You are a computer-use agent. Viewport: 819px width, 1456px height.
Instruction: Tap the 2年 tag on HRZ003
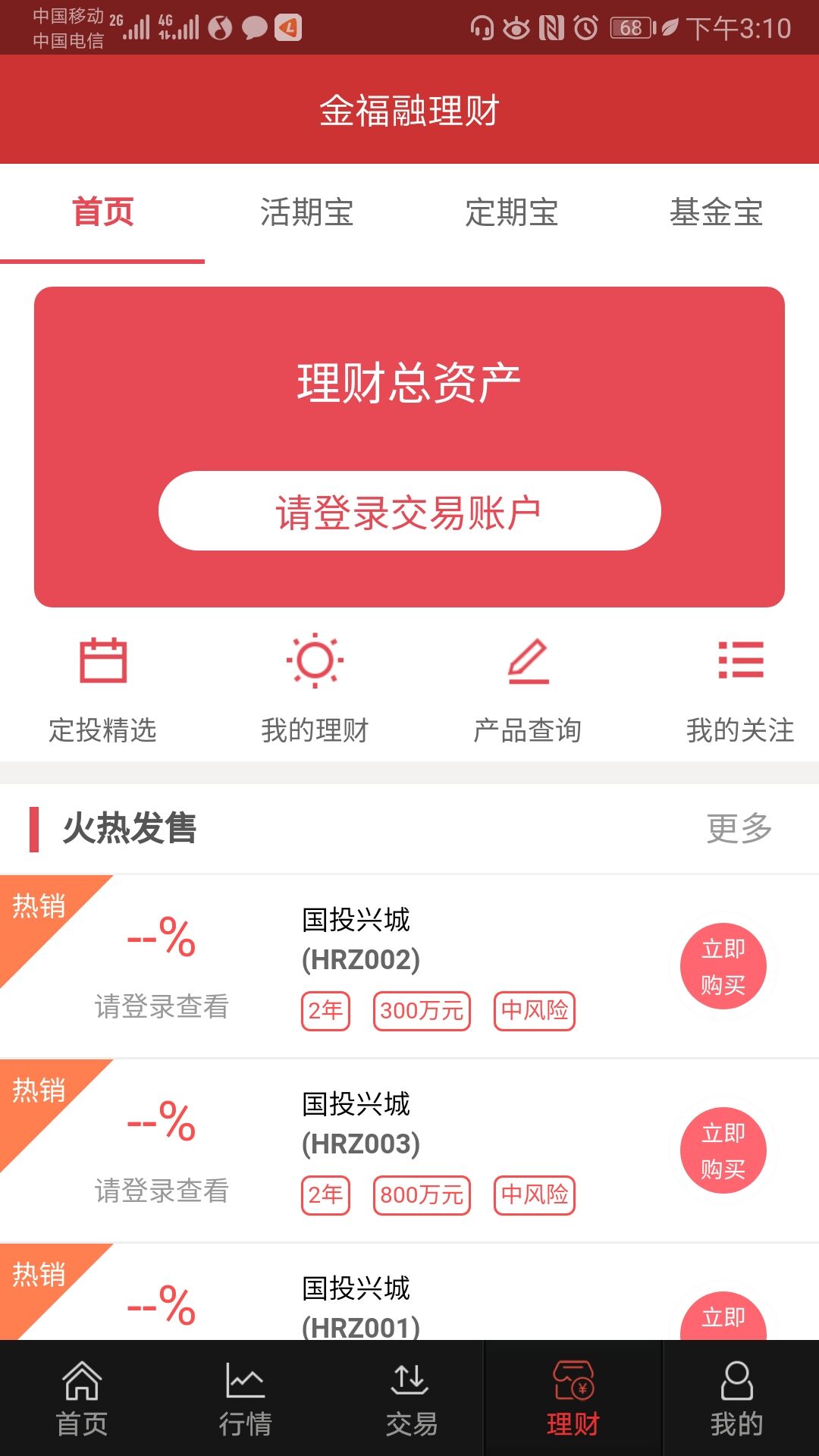[x=325, y=1195]
